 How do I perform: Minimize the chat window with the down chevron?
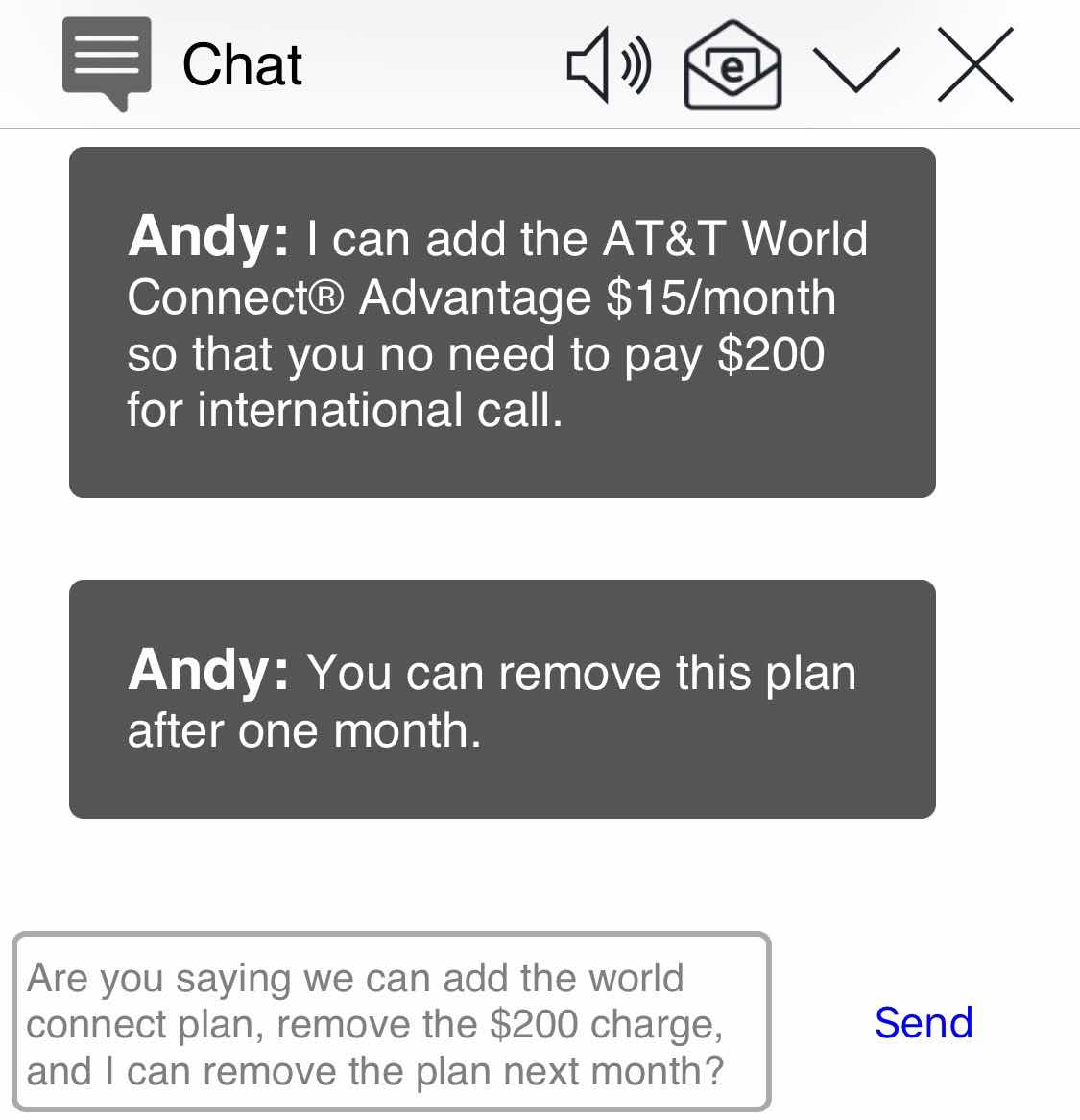pos(855,70)
